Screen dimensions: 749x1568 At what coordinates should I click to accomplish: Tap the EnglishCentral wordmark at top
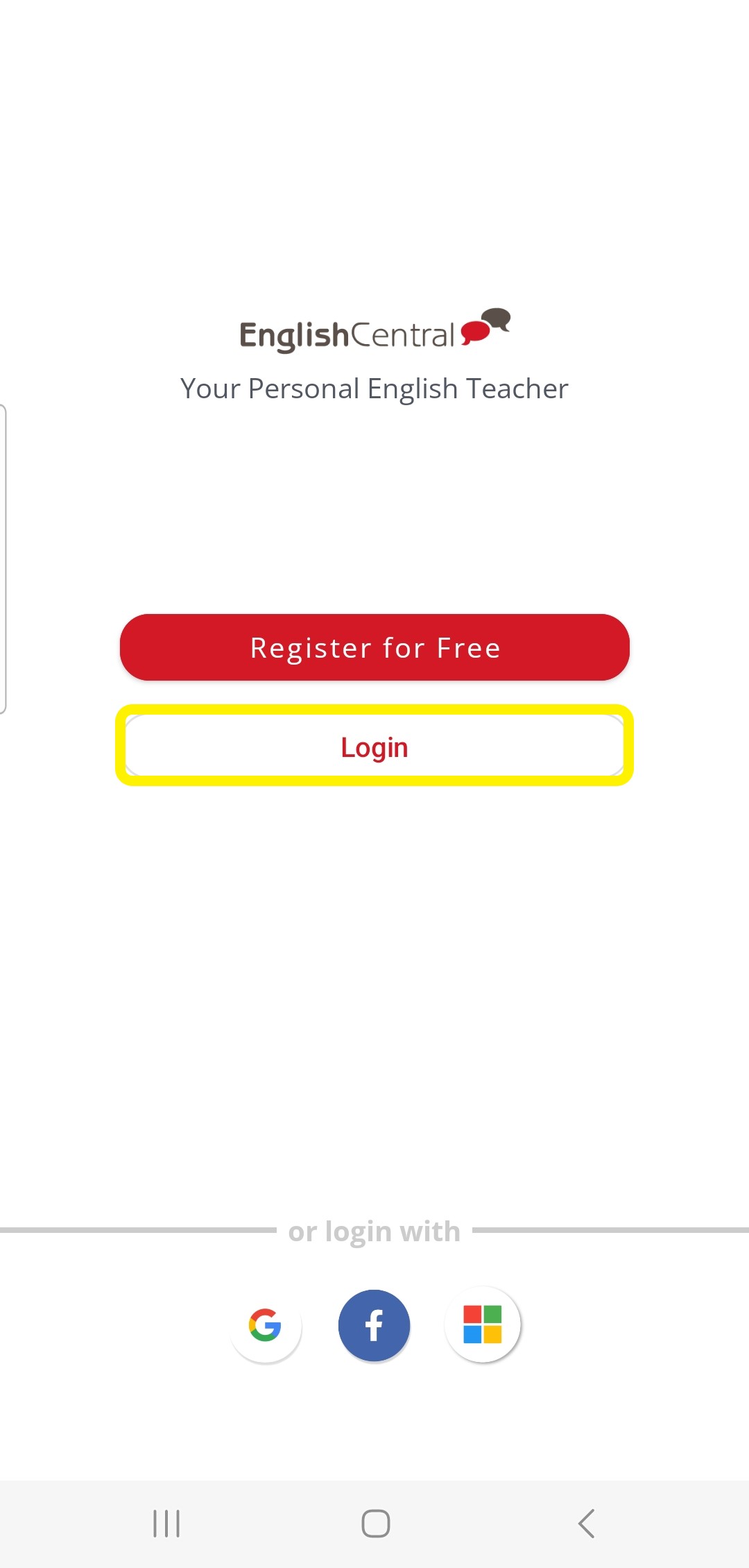[347, 334]
